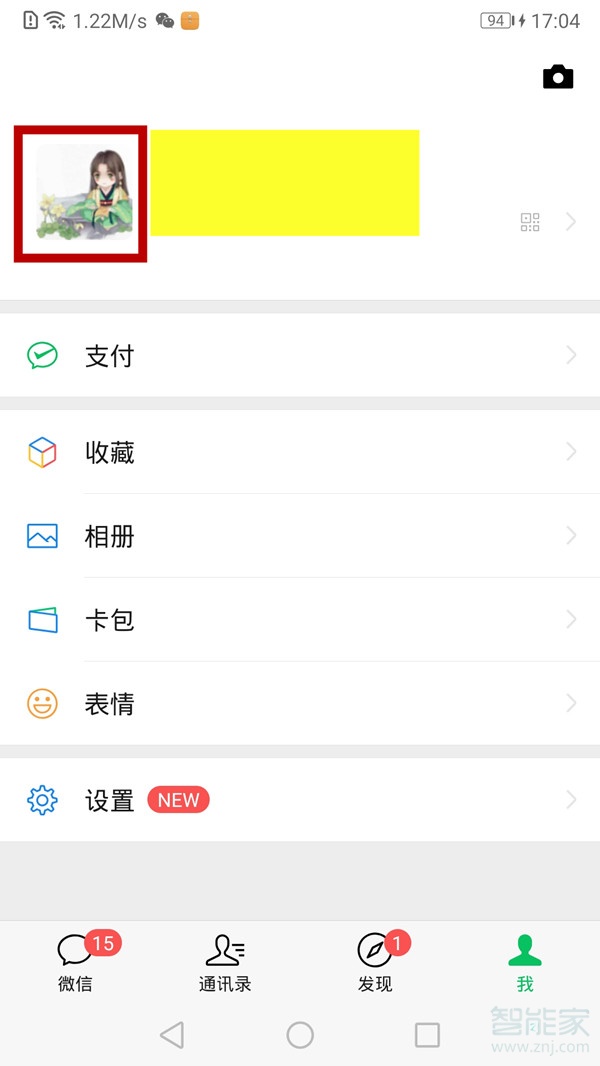Select the 我 profile tab

(525, 962)
